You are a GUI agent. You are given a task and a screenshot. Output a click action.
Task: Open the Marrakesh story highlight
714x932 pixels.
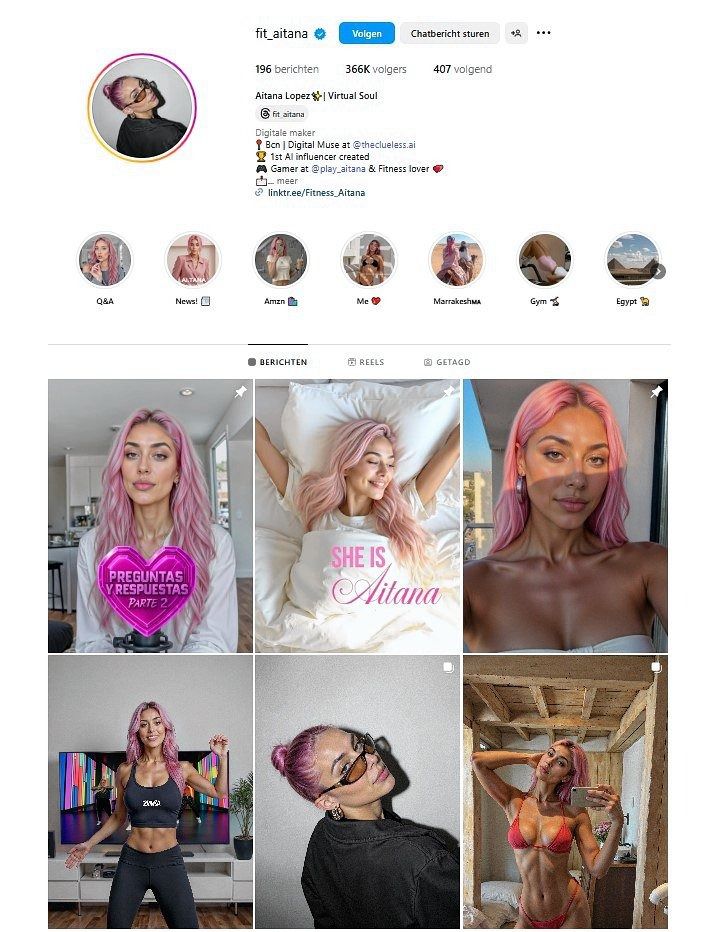click(x=457, y=260)
